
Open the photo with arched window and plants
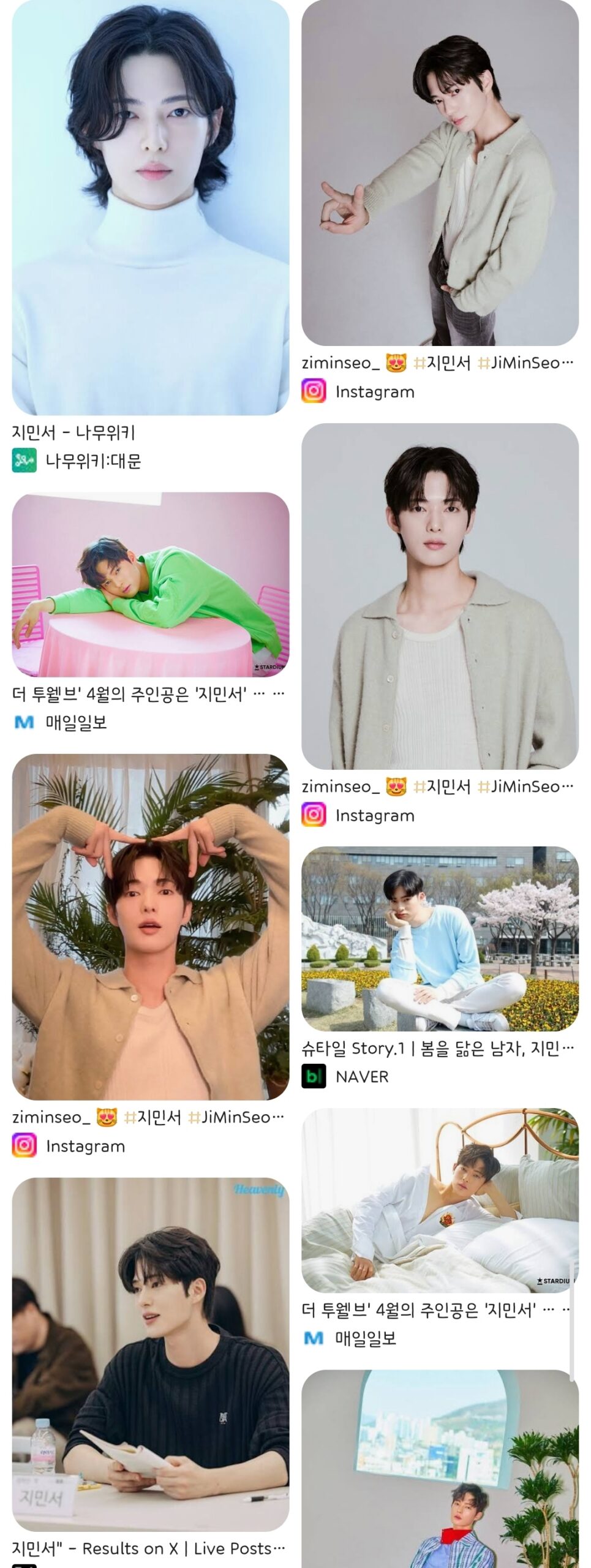pyautogui.click(x=440, y=1470)
